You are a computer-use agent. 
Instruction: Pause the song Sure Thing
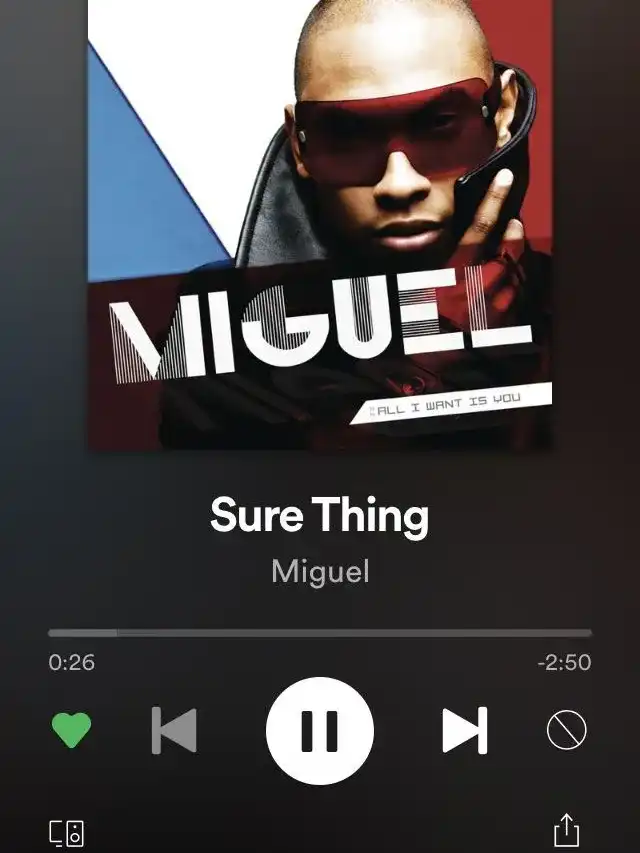[320, 730]
